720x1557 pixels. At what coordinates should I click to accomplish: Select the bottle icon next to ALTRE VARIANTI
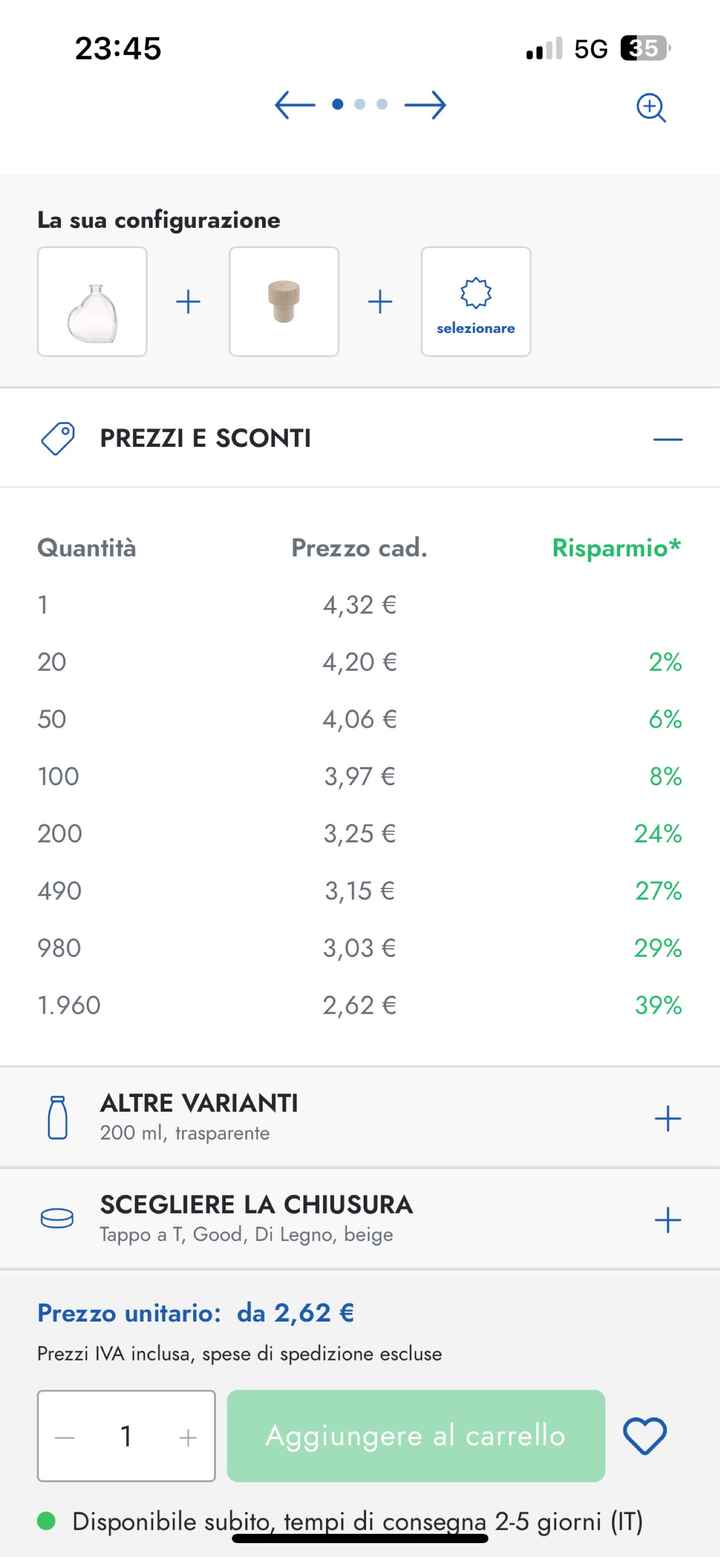click(57, 1117)
